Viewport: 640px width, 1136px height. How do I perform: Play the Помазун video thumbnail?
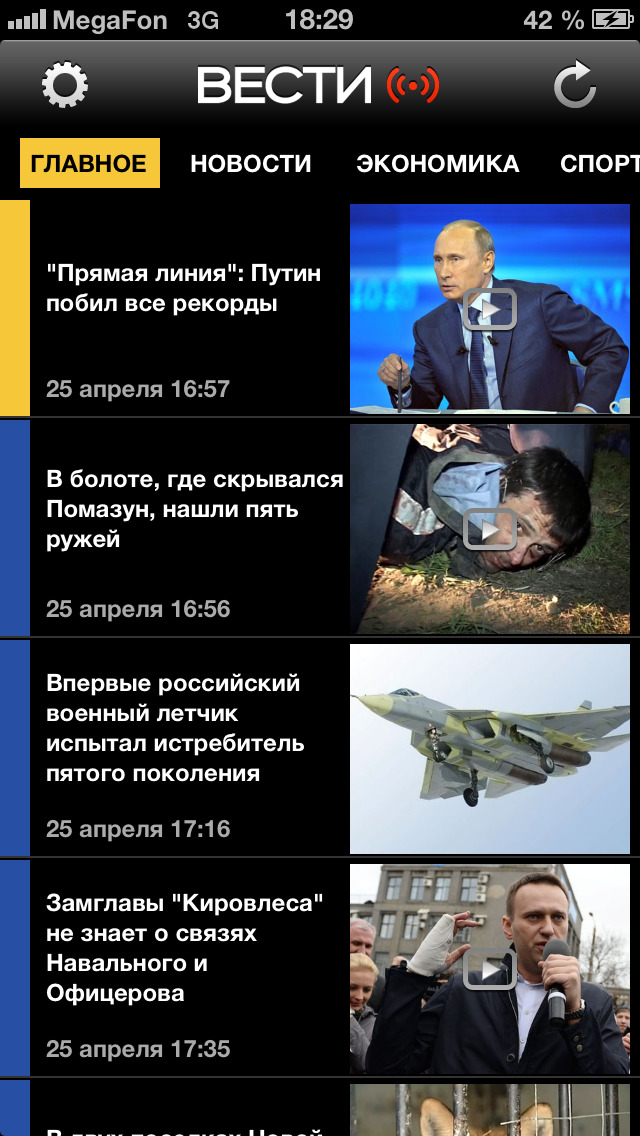point(489,529)
